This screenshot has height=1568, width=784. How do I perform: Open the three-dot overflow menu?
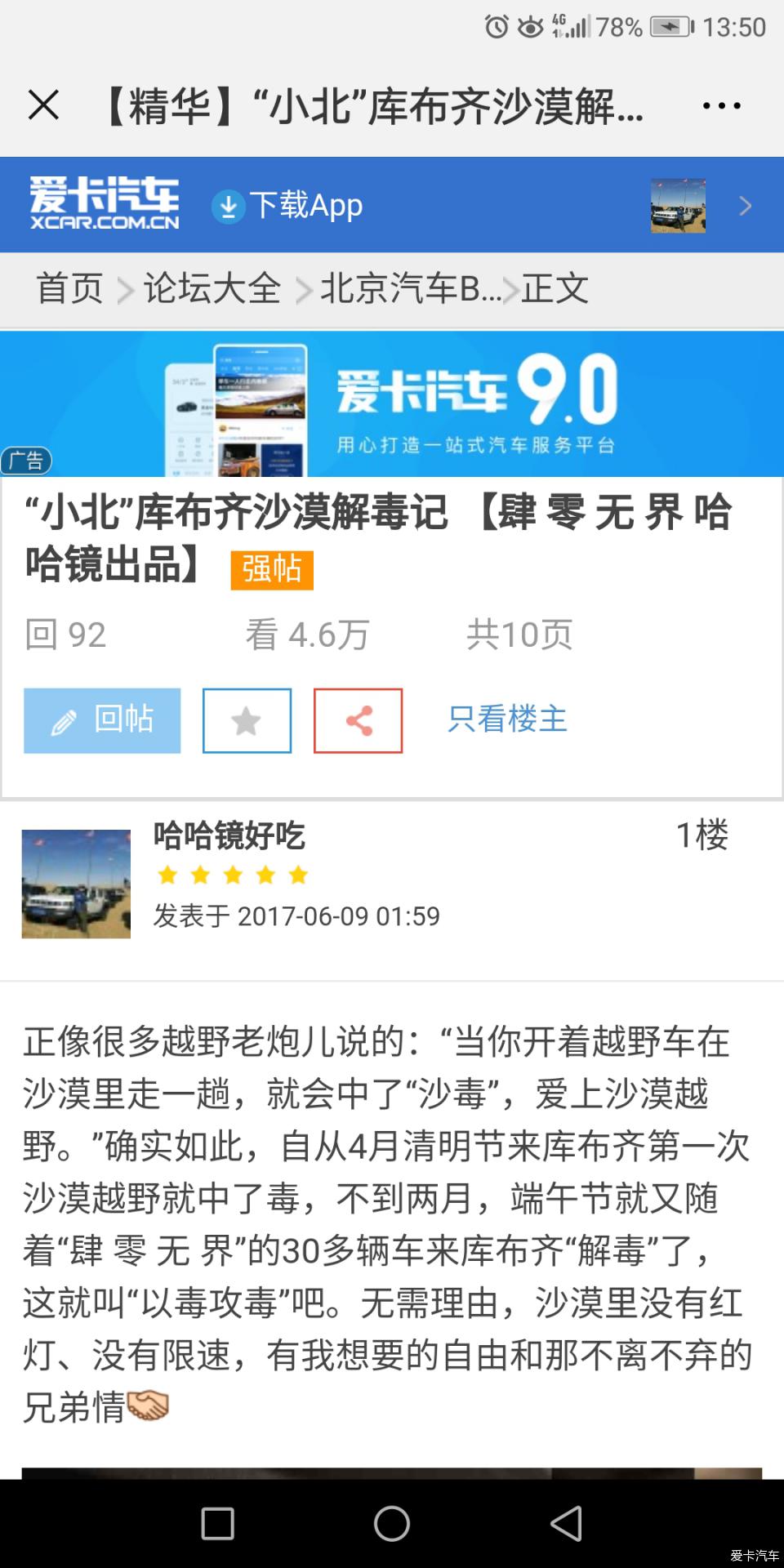[721, 105]
